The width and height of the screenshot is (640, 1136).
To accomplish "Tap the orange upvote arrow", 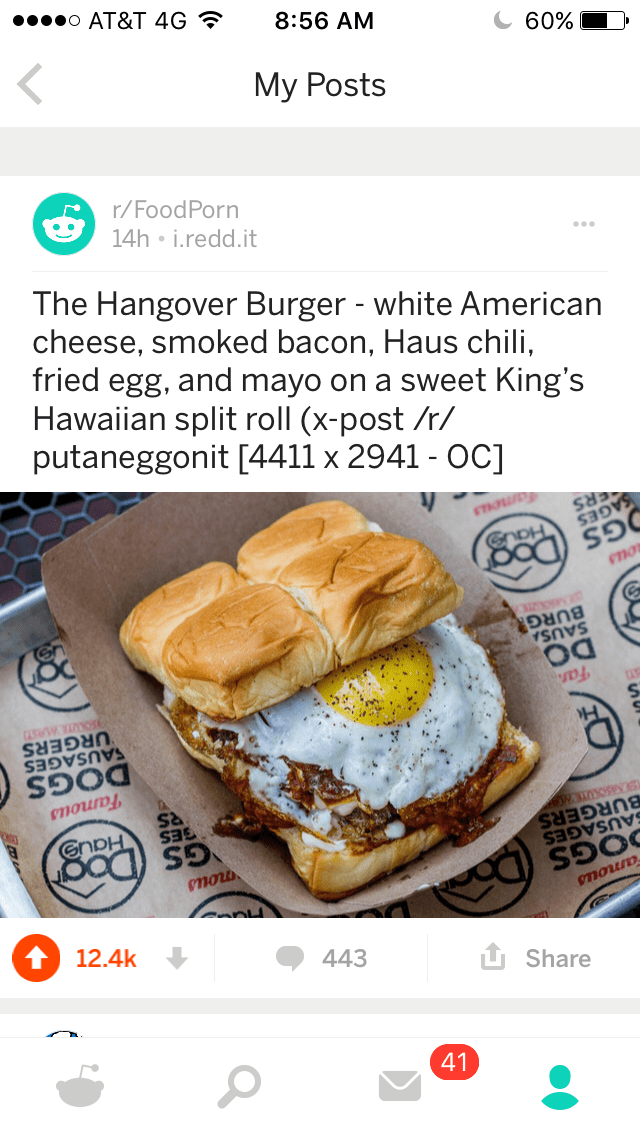I will (x=35, y=958).
